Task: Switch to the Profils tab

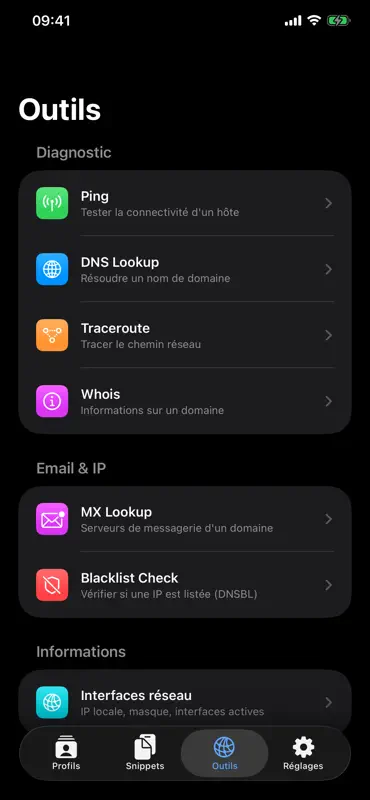Action: point(66,753)
